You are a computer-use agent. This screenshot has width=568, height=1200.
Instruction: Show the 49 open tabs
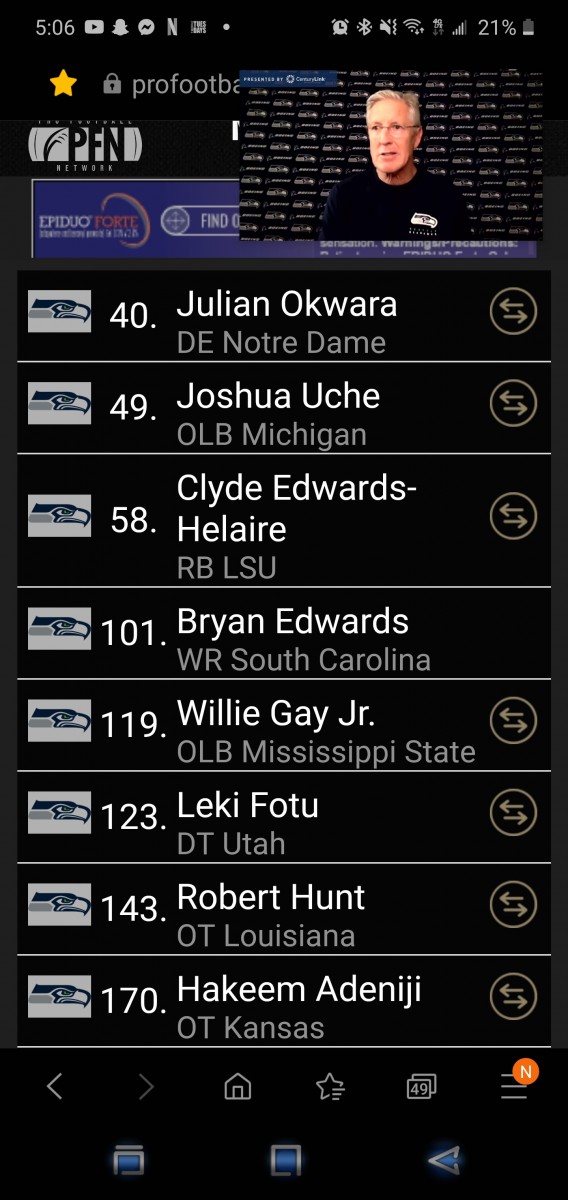coord(422,1087)
